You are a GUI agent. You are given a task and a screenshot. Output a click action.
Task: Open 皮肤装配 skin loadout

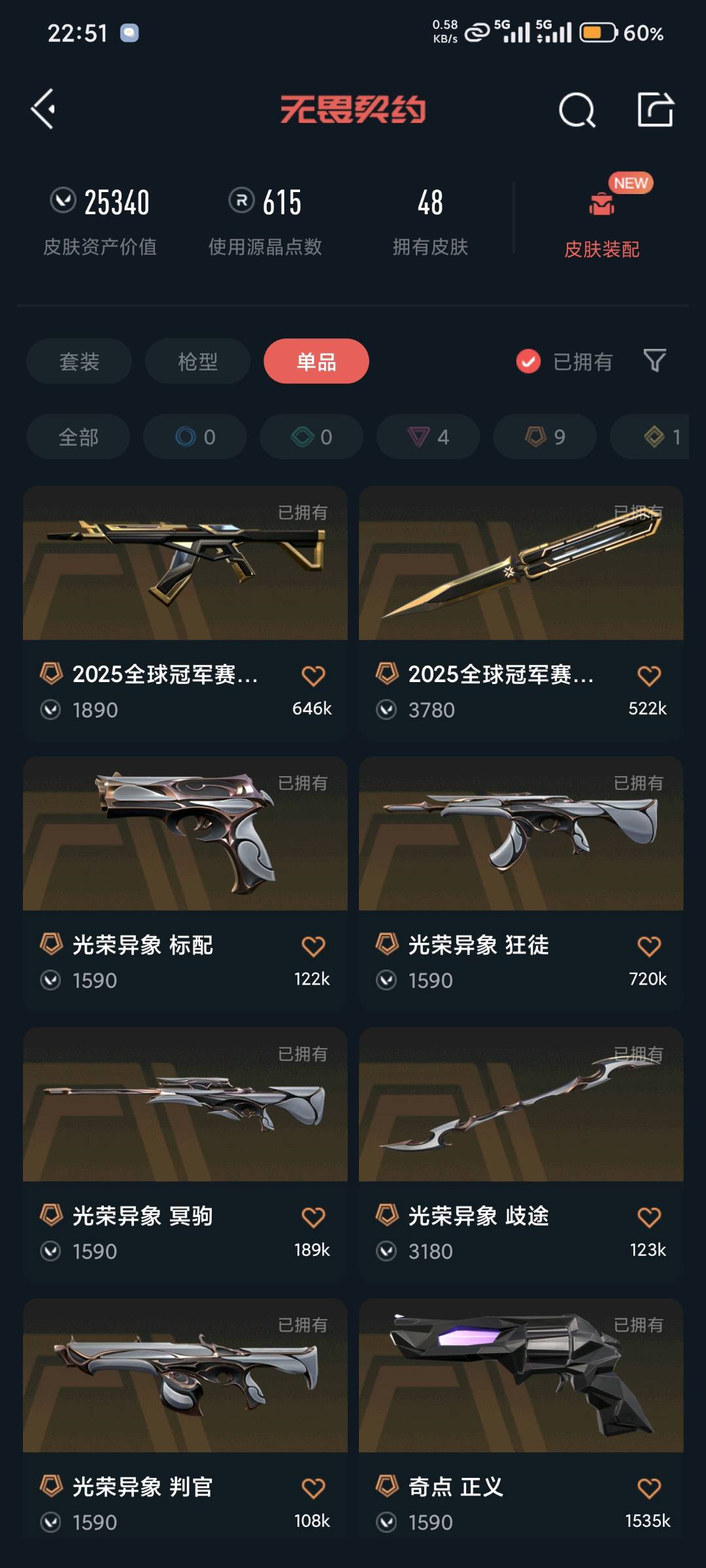coord(601,222)
